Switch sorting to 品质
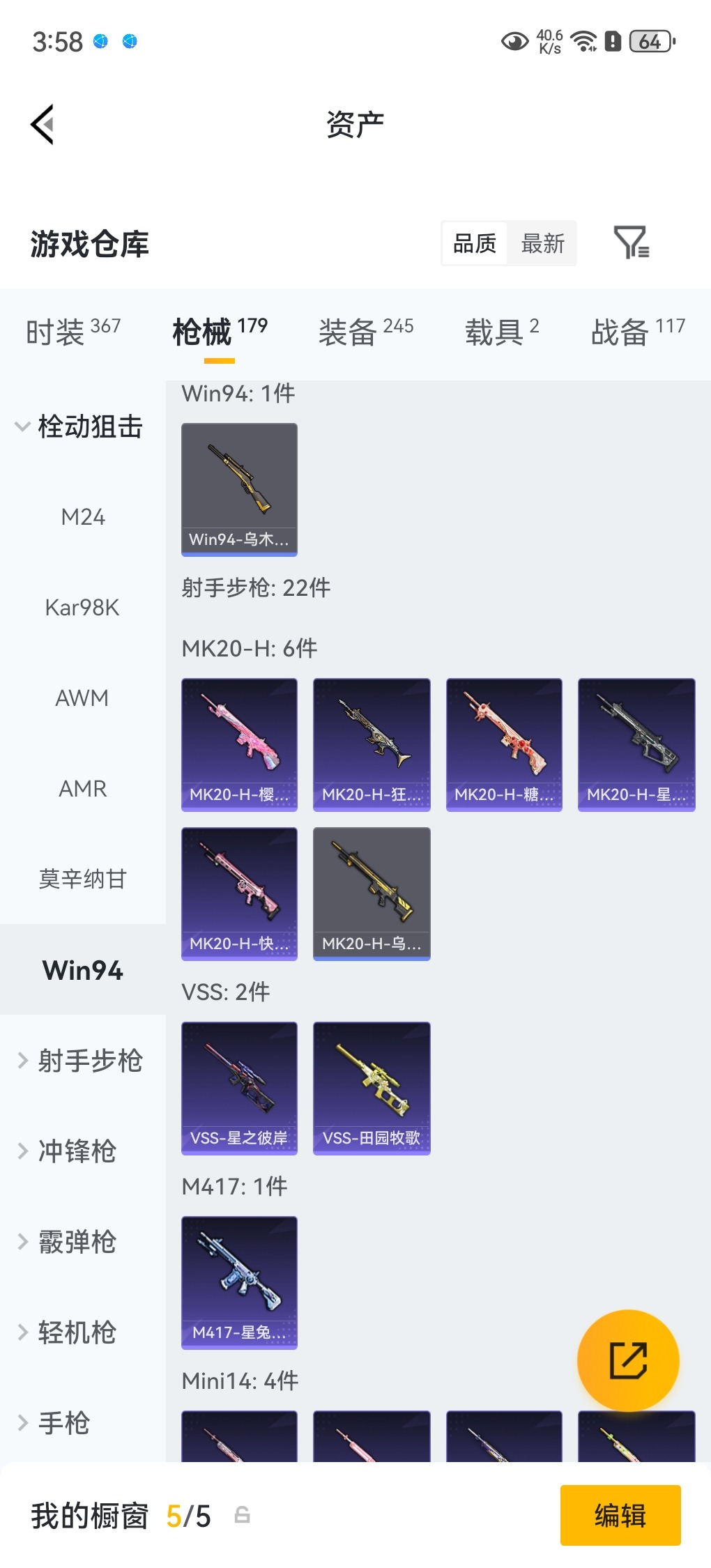The height and width of the screenshot is (1568, 711). (x=474, y=243)
